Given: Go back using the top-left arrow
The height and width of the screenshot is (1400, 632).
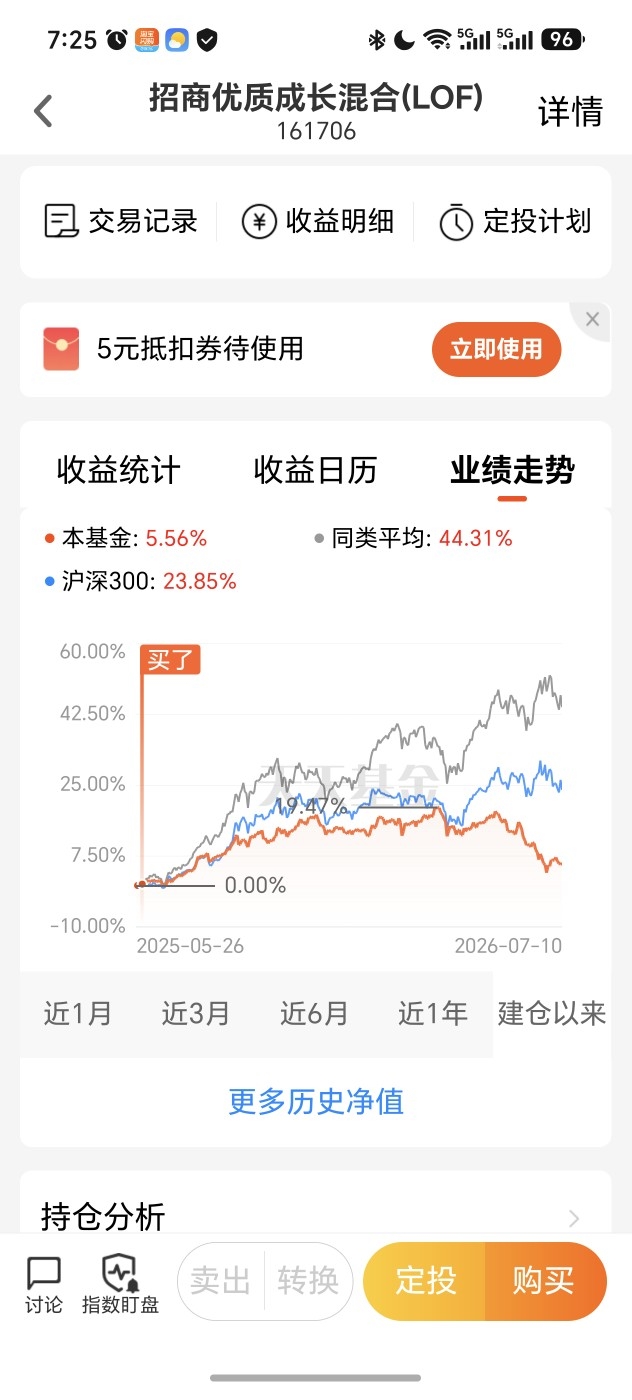Looking at the screenshot, I should click(x=43, y=111).
